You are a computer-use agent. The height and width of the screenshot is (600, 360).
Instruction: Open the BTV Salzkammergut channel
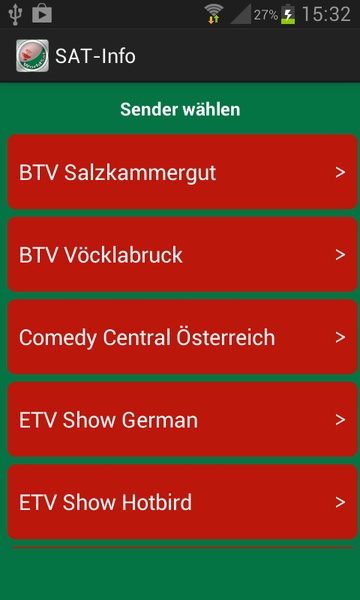click(x=182, y=172)
